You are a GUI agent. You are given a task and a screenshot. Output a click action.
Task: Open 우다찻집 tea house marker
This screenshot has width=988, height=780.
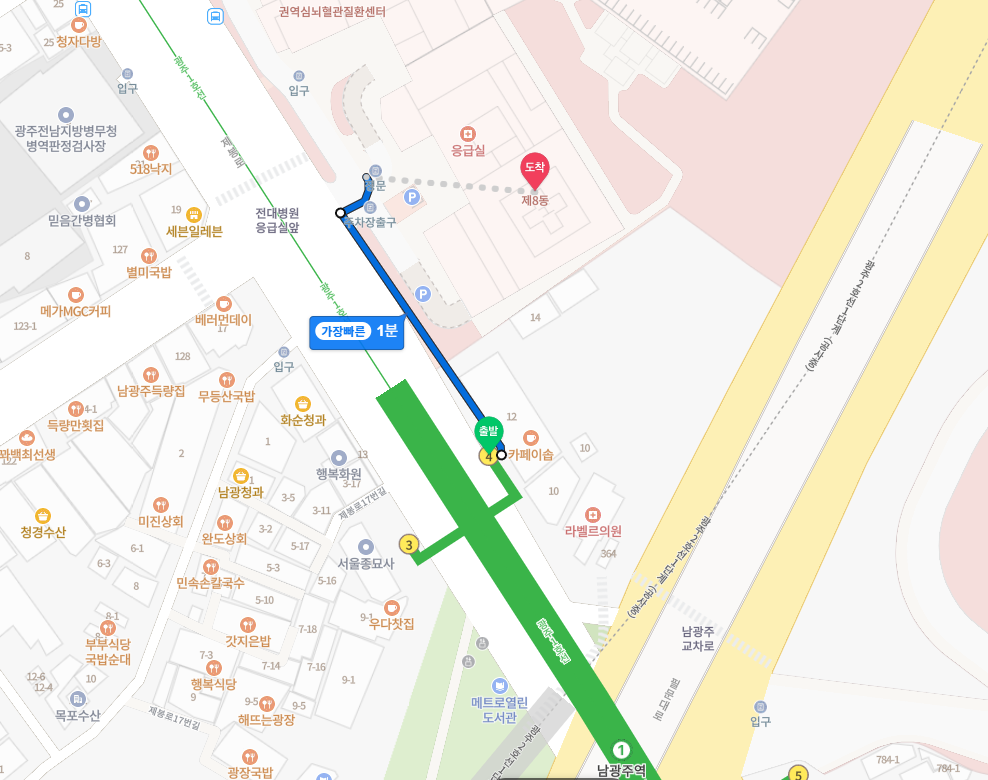[391, 607]
